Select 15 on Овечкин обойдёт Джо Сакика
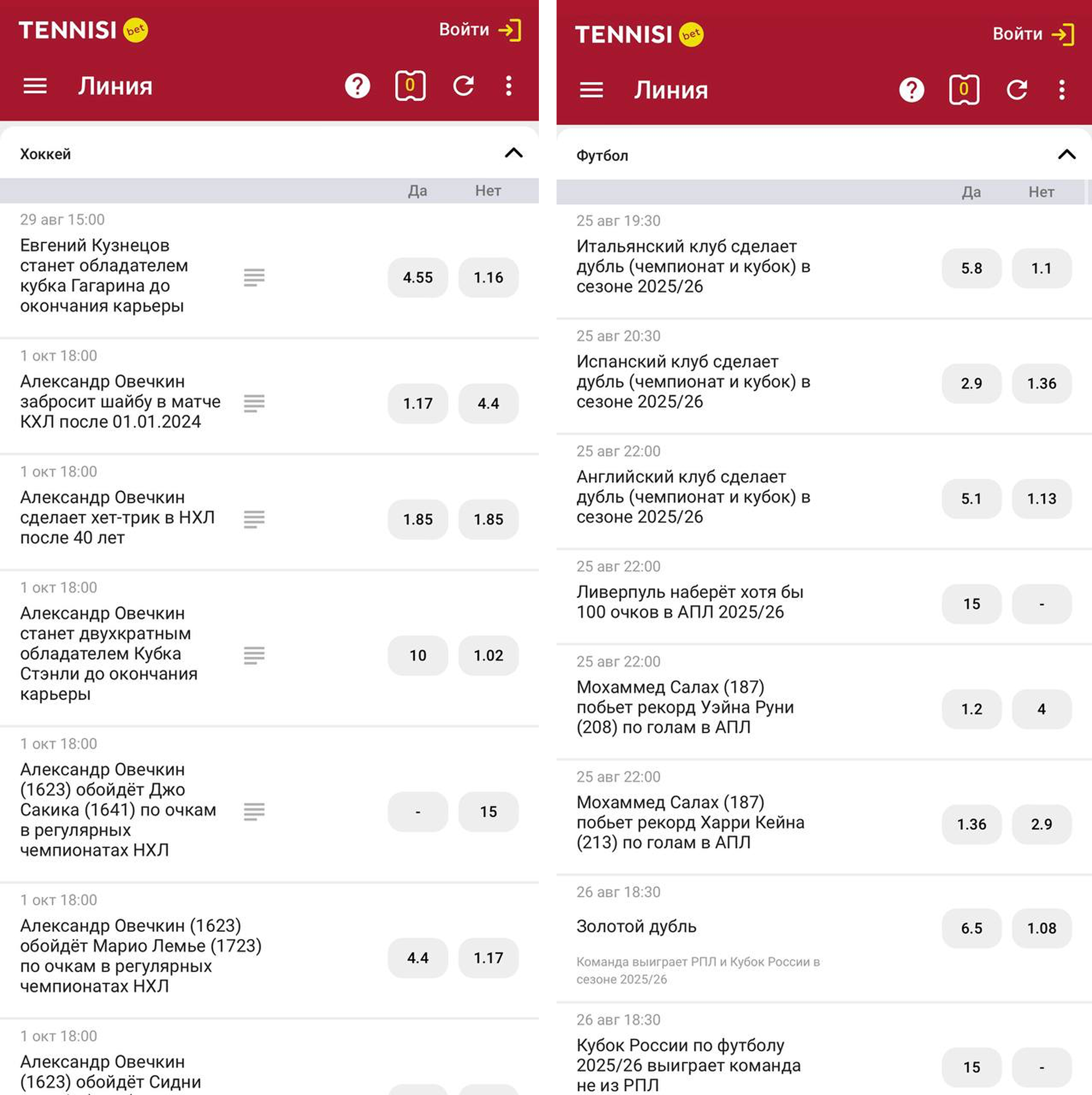Screen dimensions: 1092x1095 click(x=488, y=811)
